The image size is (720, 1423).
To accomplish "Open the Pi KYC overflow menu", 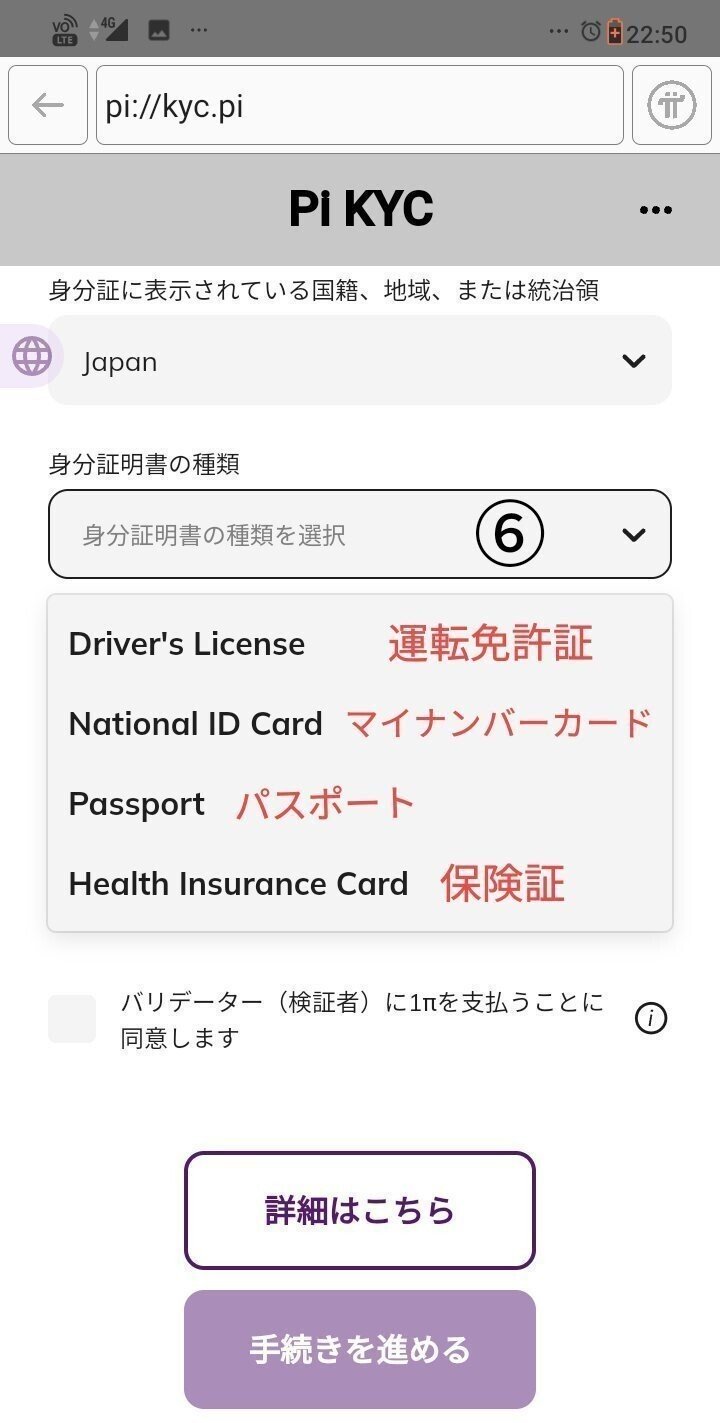I will click(x=655, y=210).
